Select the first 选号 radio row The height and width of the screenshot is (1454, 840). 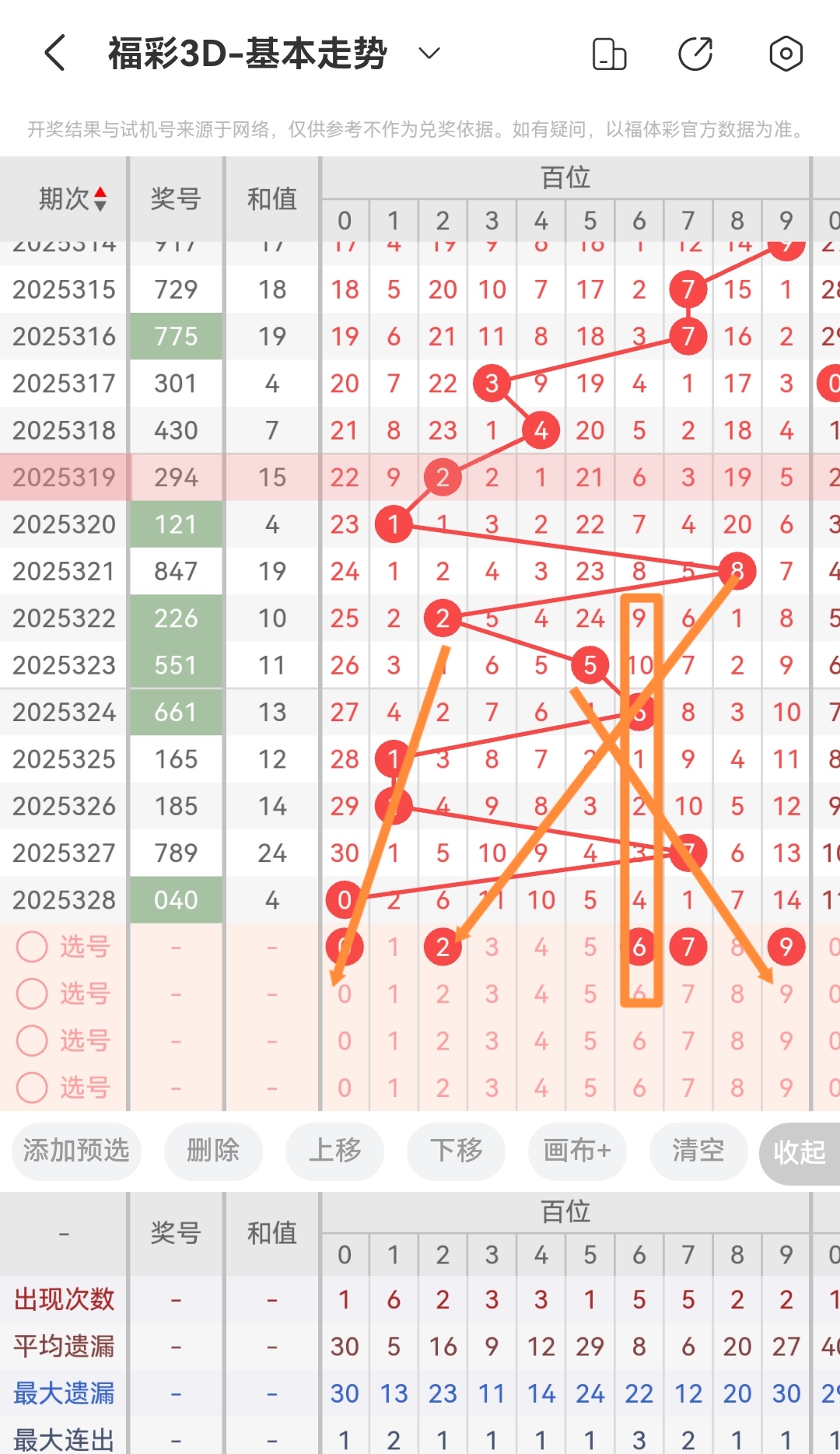pyautogui.click(x=33, y=947)
